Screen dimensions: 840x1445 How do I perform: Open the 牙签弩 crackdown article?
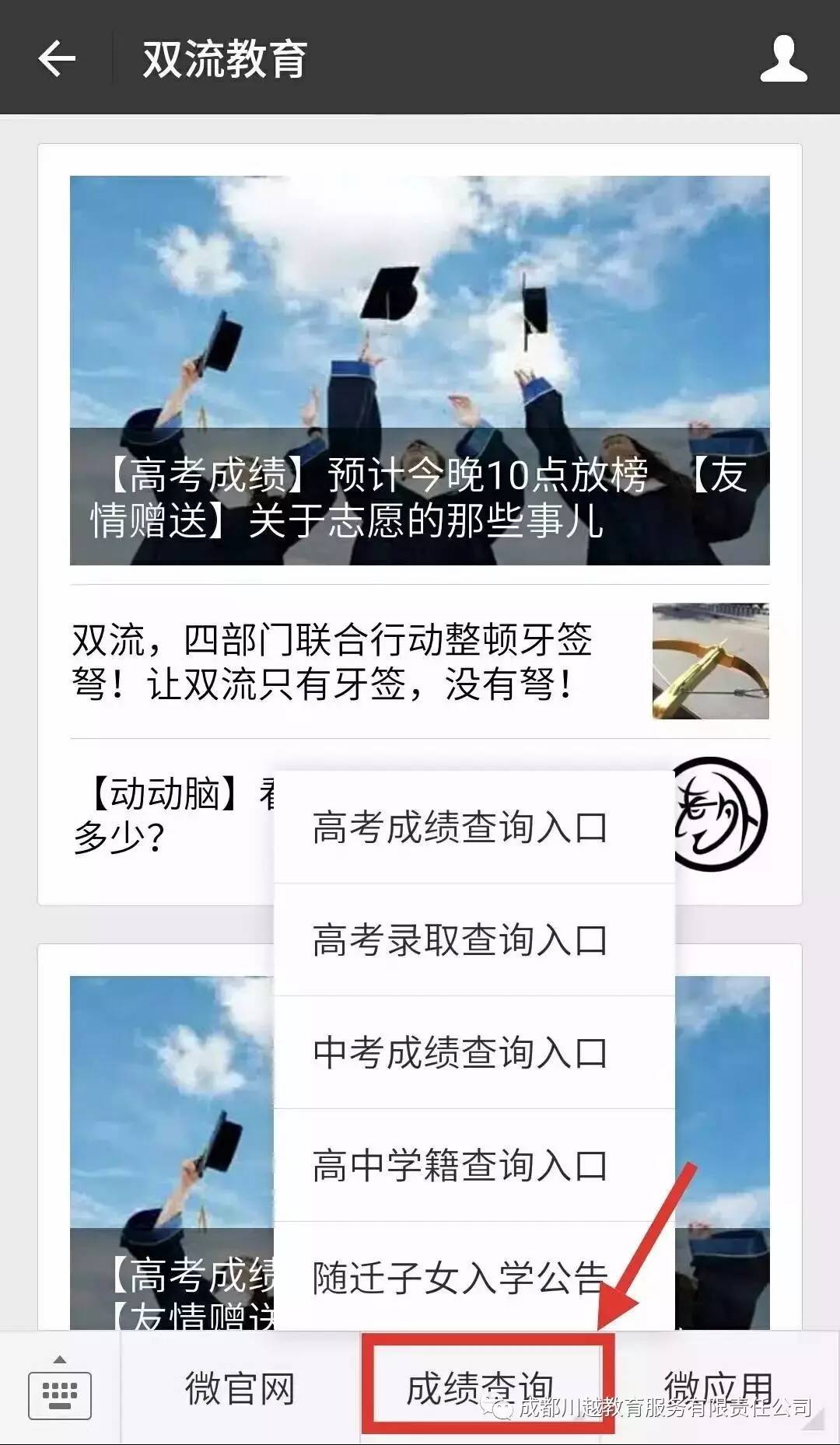pyautogui.click(x=333, y=661)
